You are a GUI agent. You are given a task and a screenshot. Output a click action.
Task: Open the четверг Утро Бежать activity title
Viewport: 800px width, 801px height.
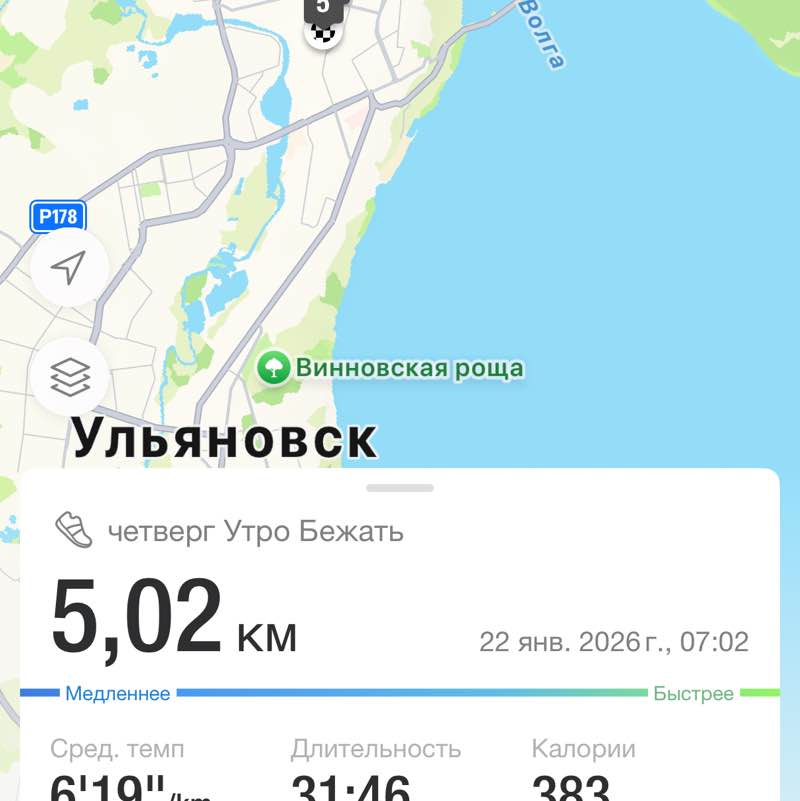(256, 532)
